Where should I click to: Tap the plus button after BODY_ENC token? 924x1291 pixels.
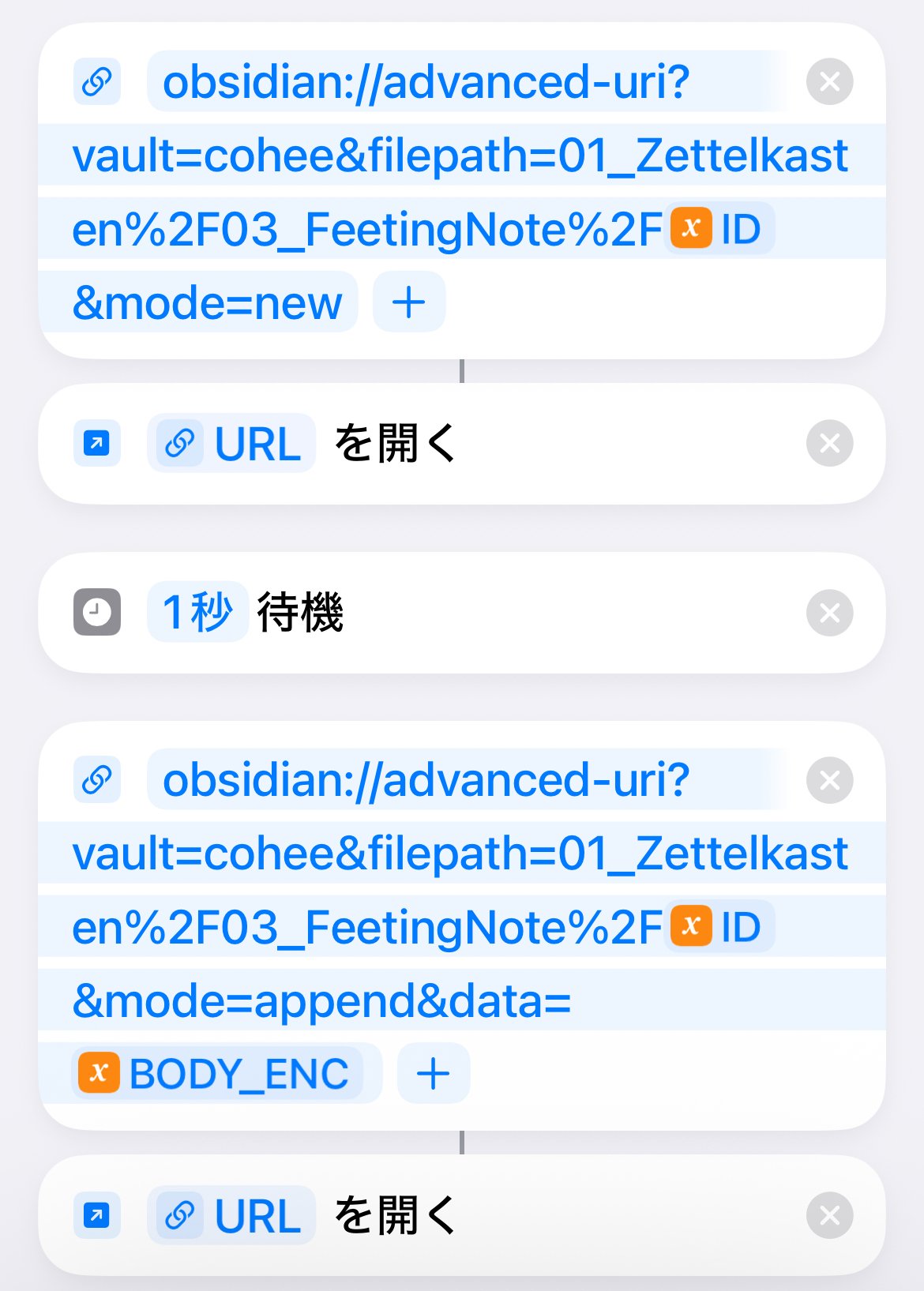433,1071
